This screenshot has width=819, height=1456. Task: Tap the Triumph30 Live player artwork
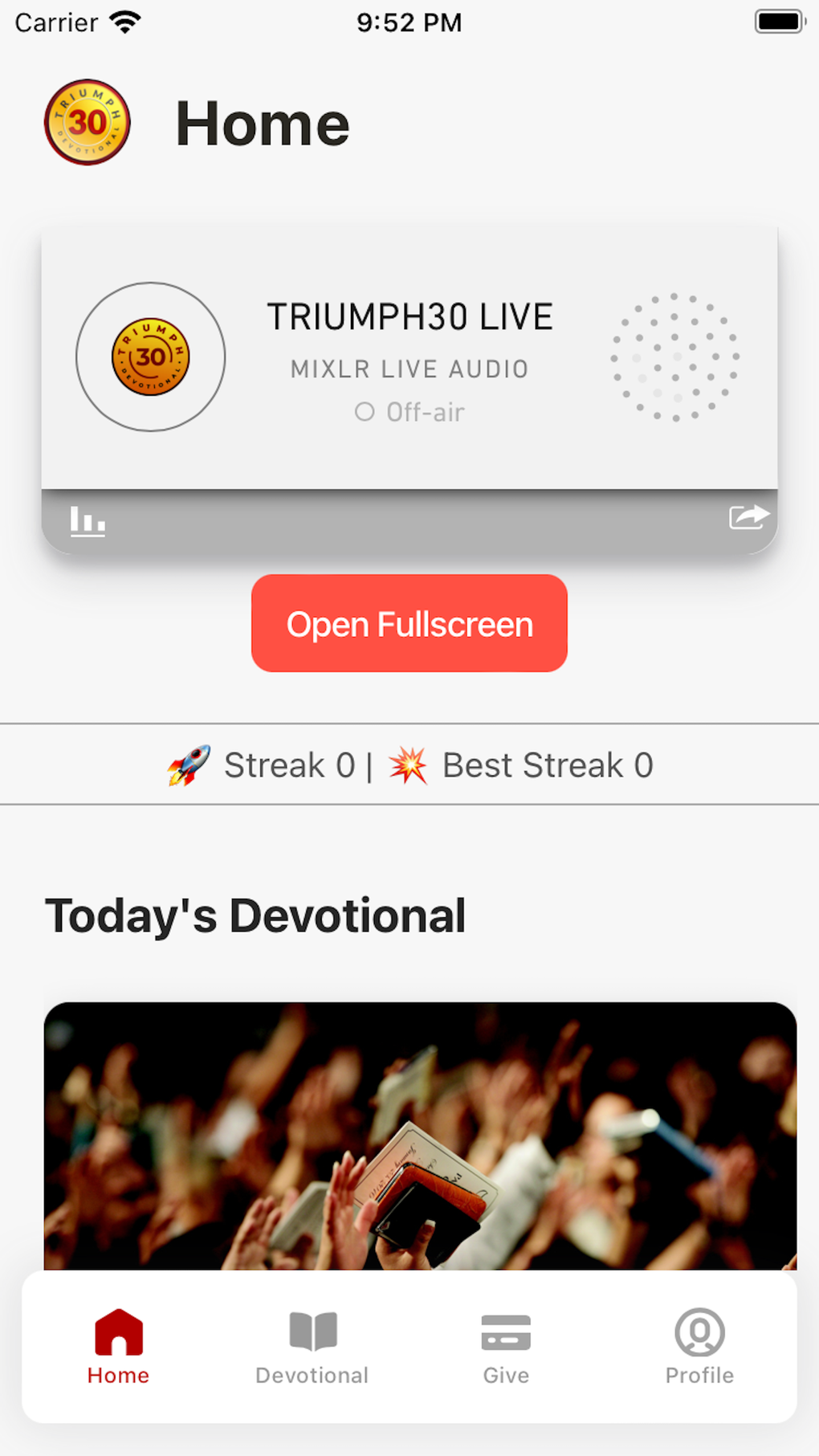[x=151, y=357]
